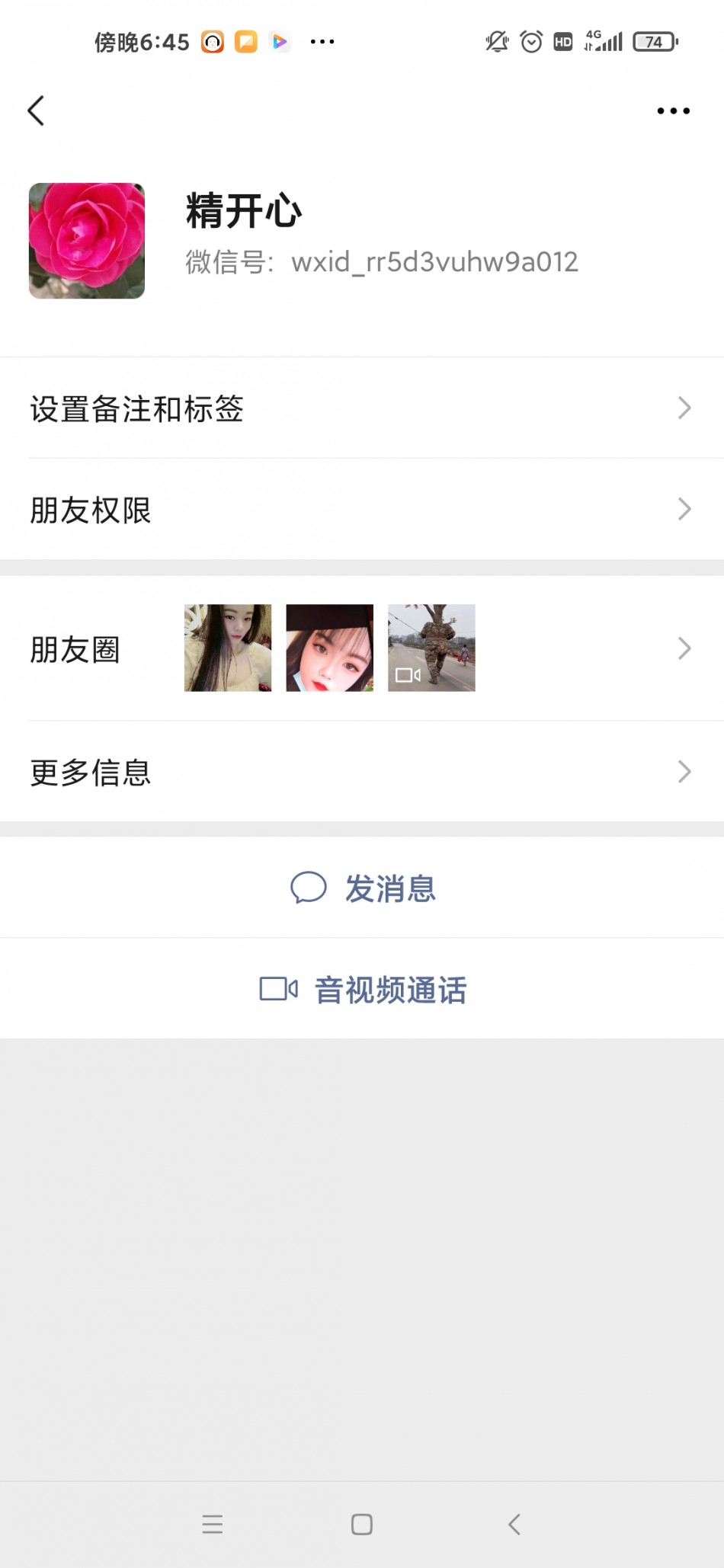Open the 朋友圈 moments row
This screenshot has width=724, height=1568.
coord(362,648)
